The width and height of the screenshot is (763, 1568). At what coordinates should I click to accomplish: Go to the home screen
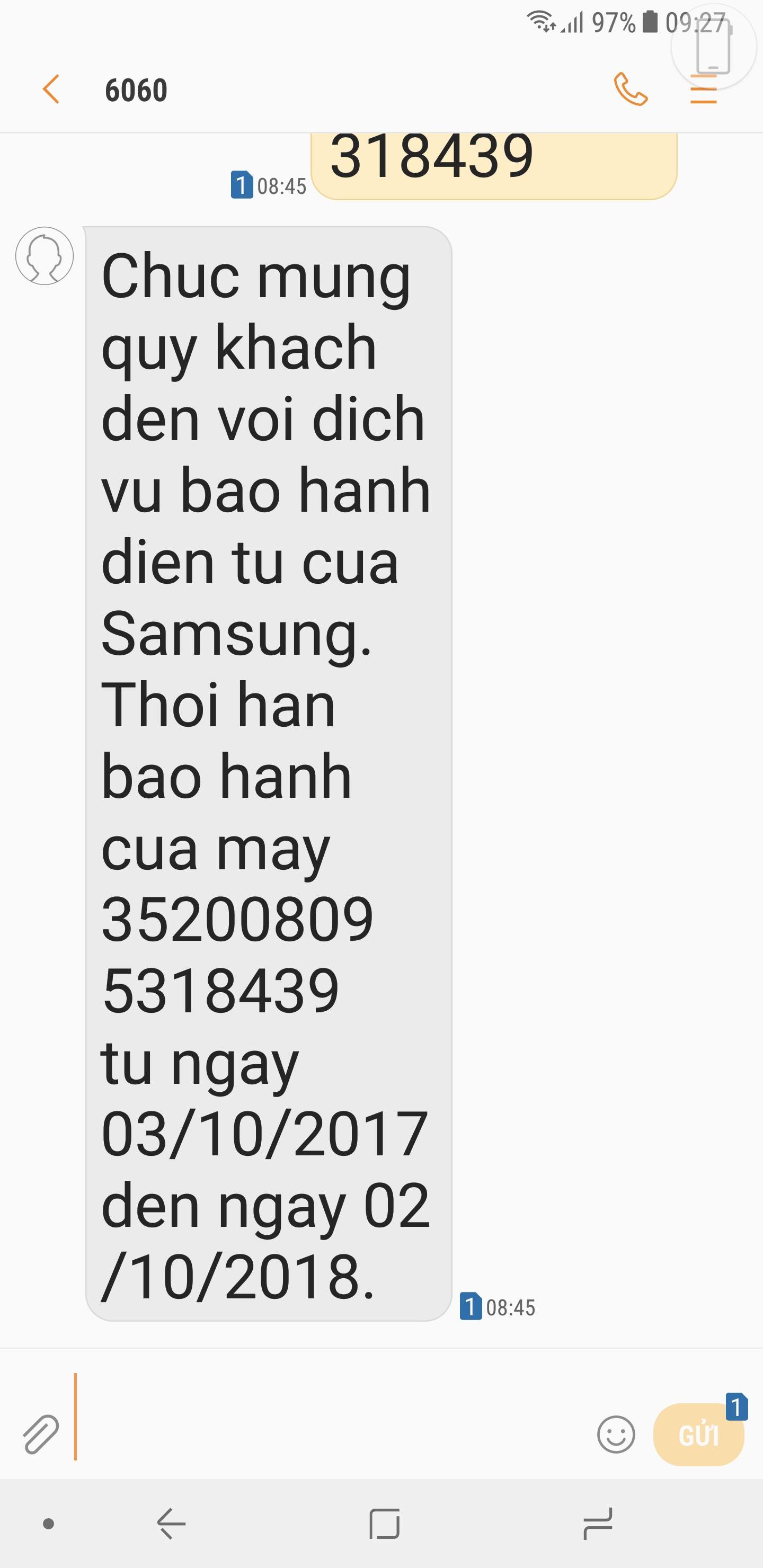click(384, 1524)
